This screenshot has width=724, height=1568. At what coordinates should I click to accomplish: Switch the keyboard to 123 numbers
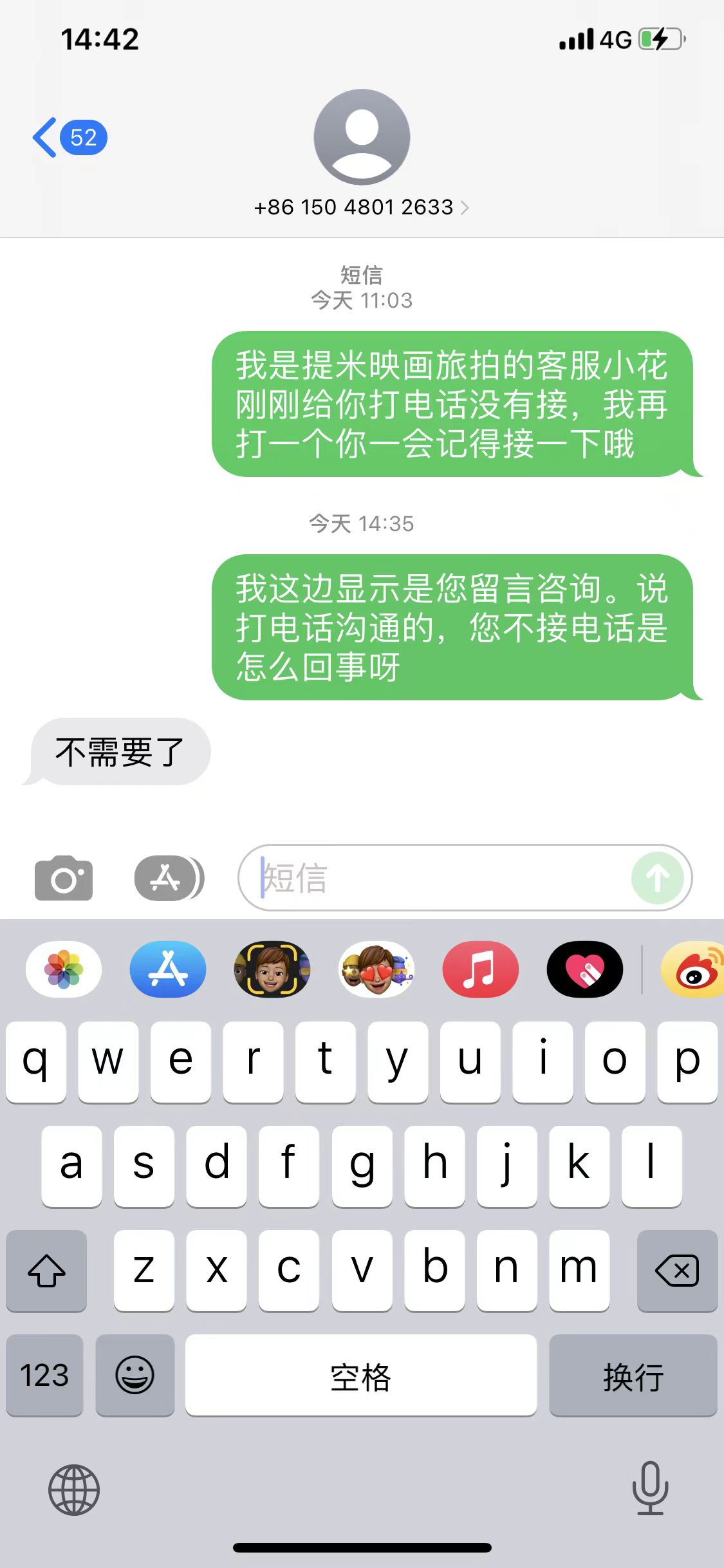[44, 1376]
